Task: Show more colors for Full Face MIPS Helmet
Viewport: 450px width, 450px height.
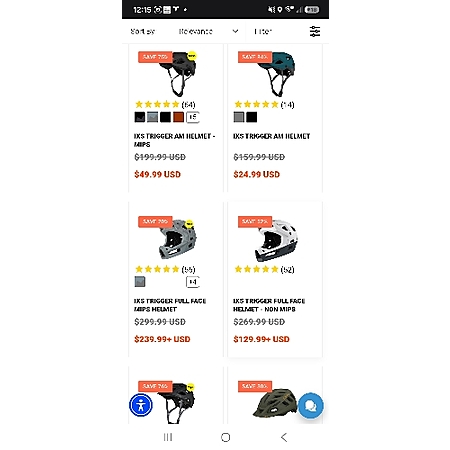Action: click(193, 282)
